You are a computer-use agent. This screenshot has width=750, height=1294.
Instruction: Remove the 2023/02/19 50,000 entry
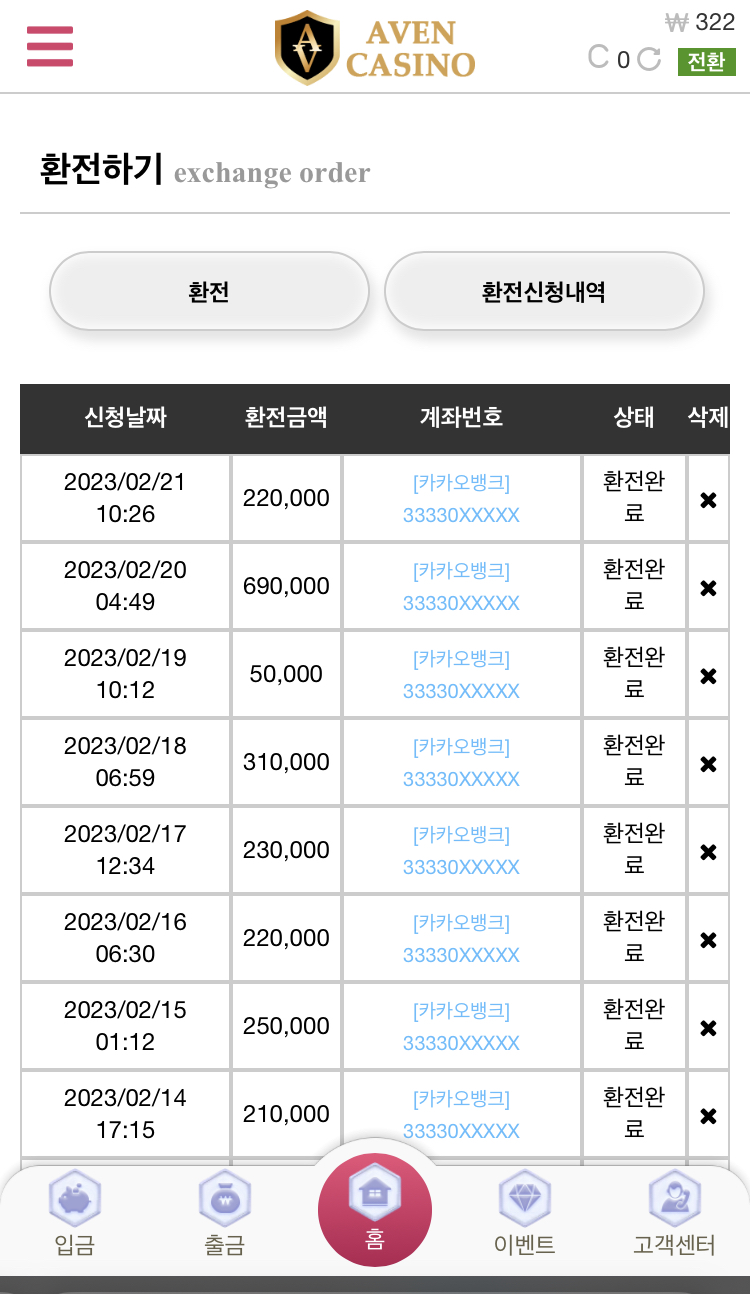pos(708,676)
